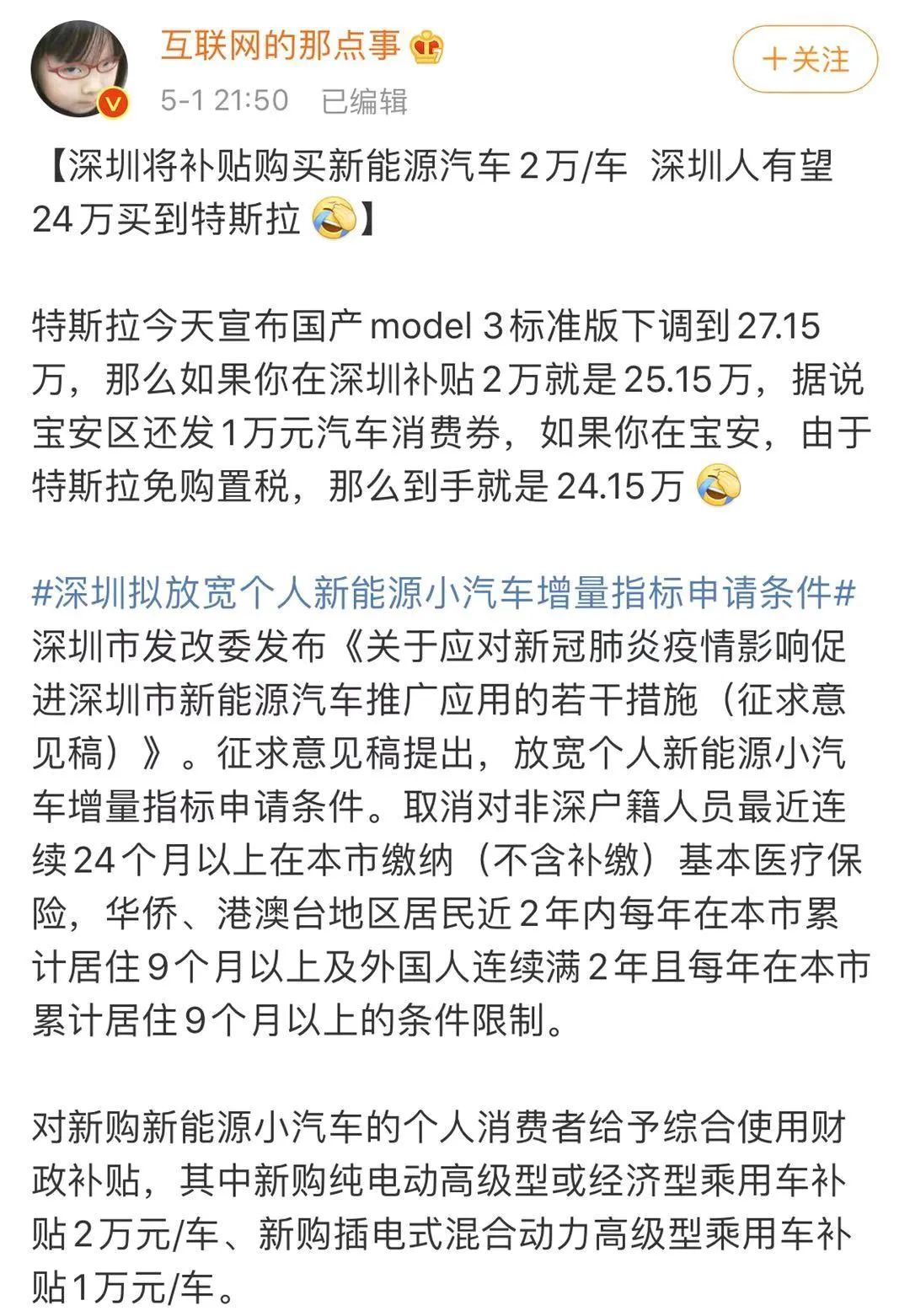Open the 互联网的那点事 username link

(x=281, y=45)
